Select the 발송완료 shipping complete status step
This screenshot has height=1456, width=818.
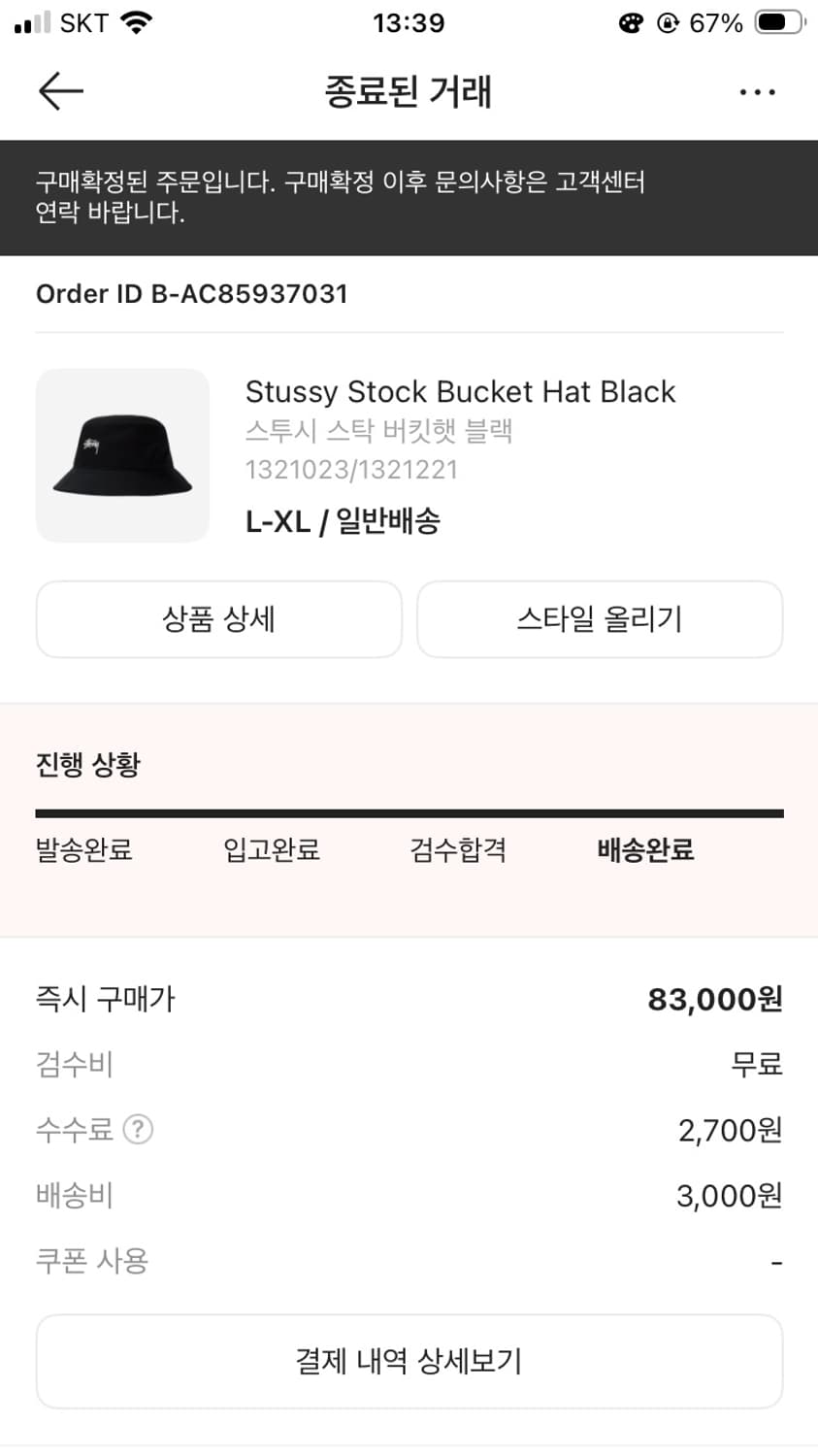82,849
